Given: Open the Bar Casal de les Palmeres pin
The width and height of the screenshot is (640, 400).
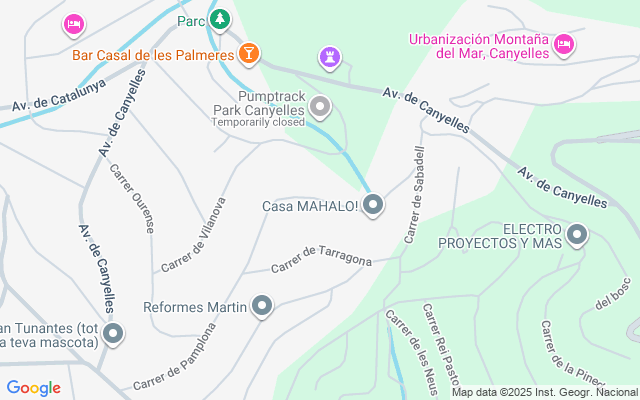Looking at the screenshot, I should (249, 54).
